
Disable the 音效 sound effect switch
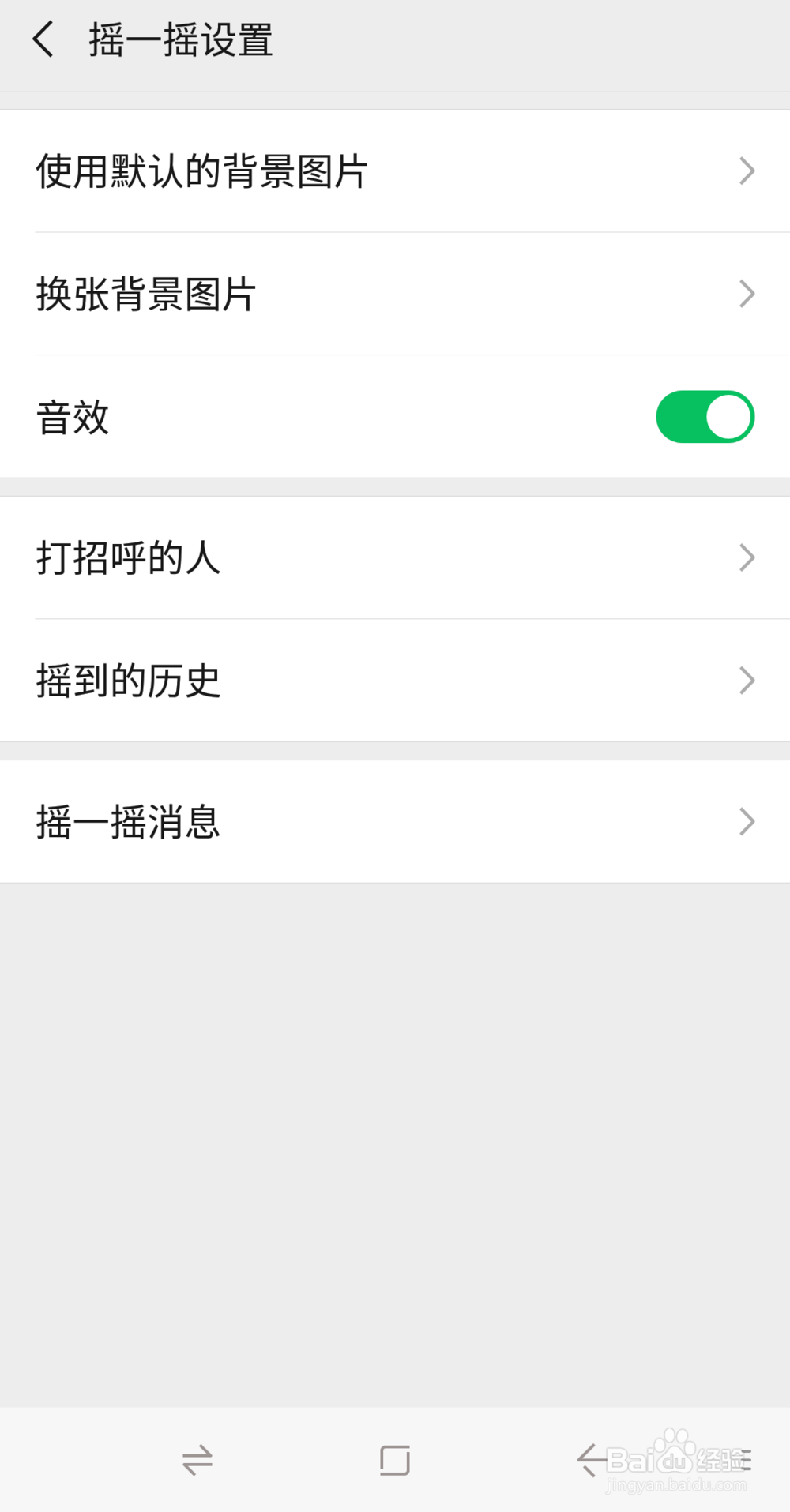click(x=704, y=416)
